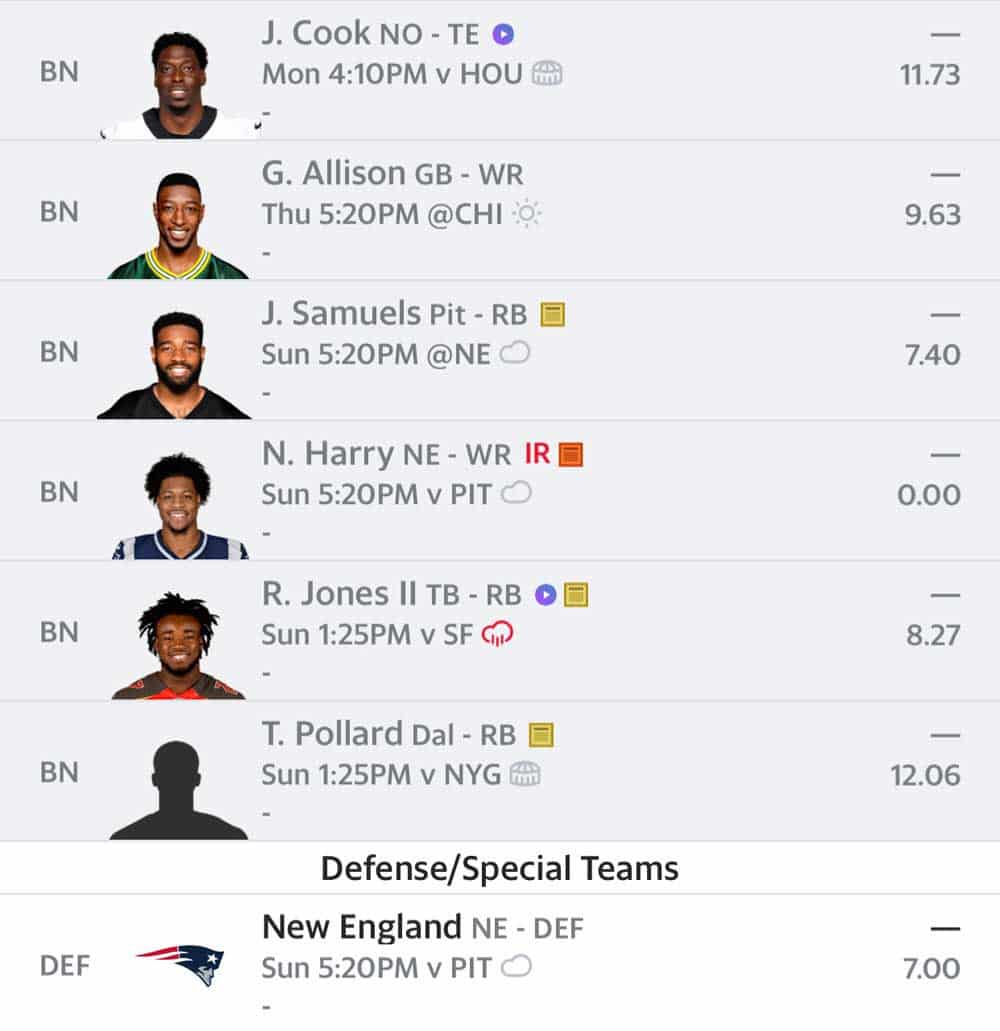
Task: View T. Pollard's player card
Action: (x=332, y=734)
